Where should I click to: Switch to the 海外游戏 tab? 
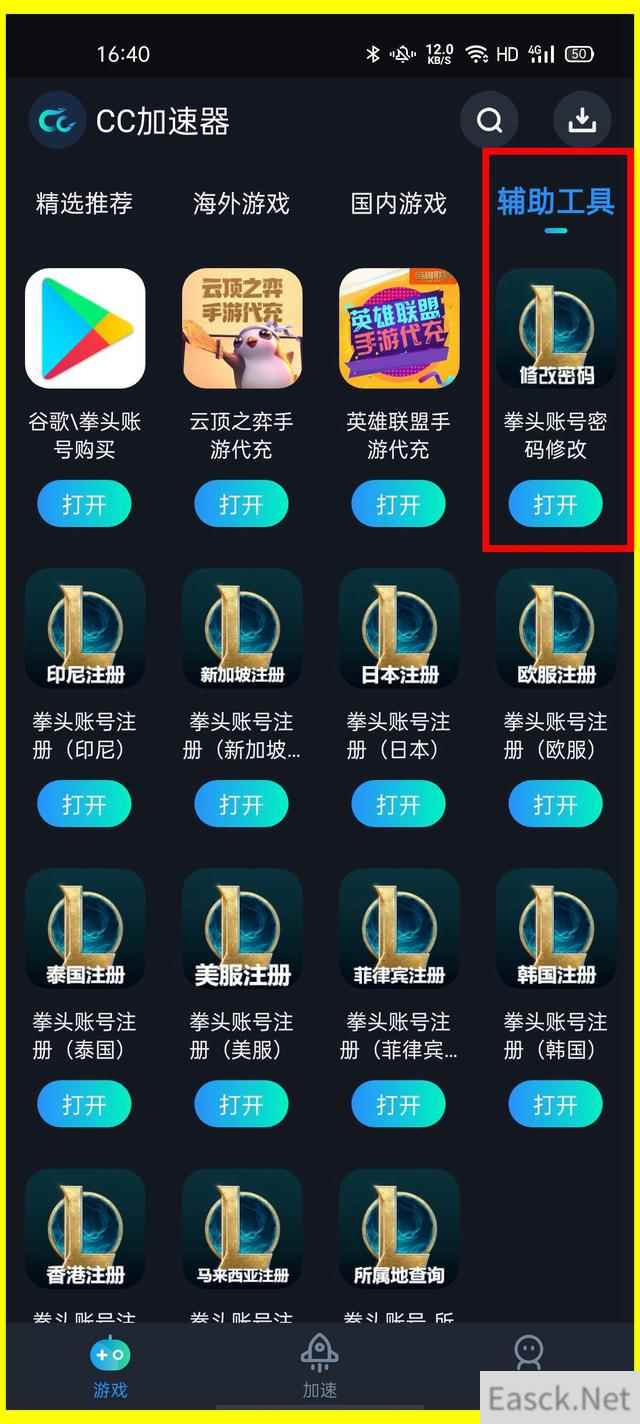coord(241,204)
